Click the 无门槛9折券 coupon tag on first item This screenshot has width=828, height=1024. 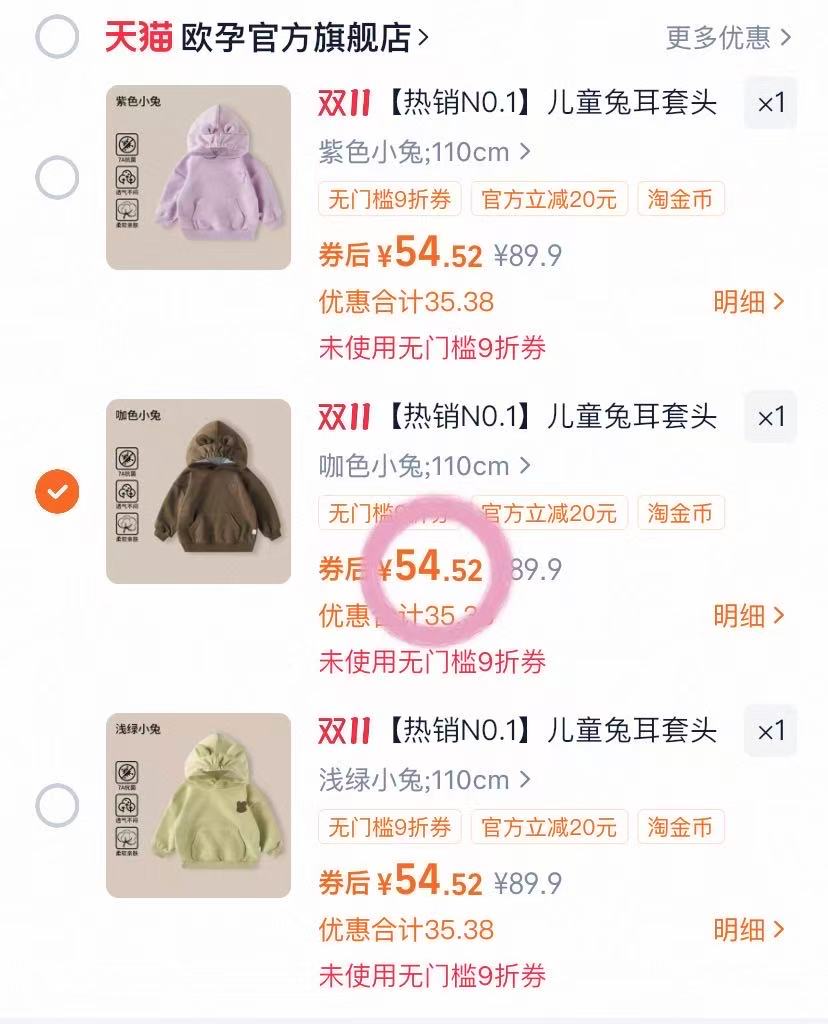click(388, 200)
